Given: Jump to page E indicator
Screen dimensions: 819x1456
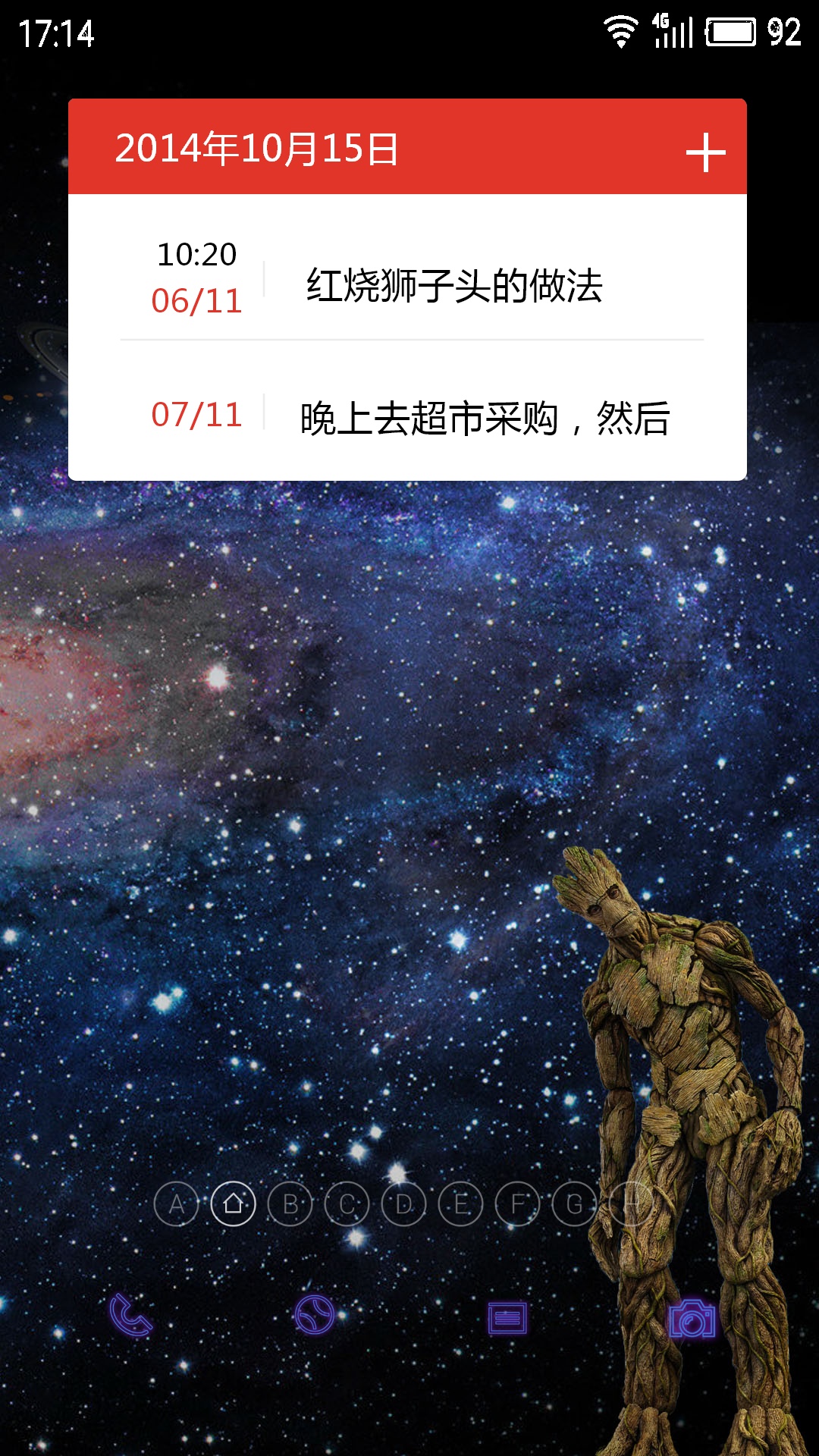Looking at the screenshot, I should pyautogui.click(x=461, y=1204).
